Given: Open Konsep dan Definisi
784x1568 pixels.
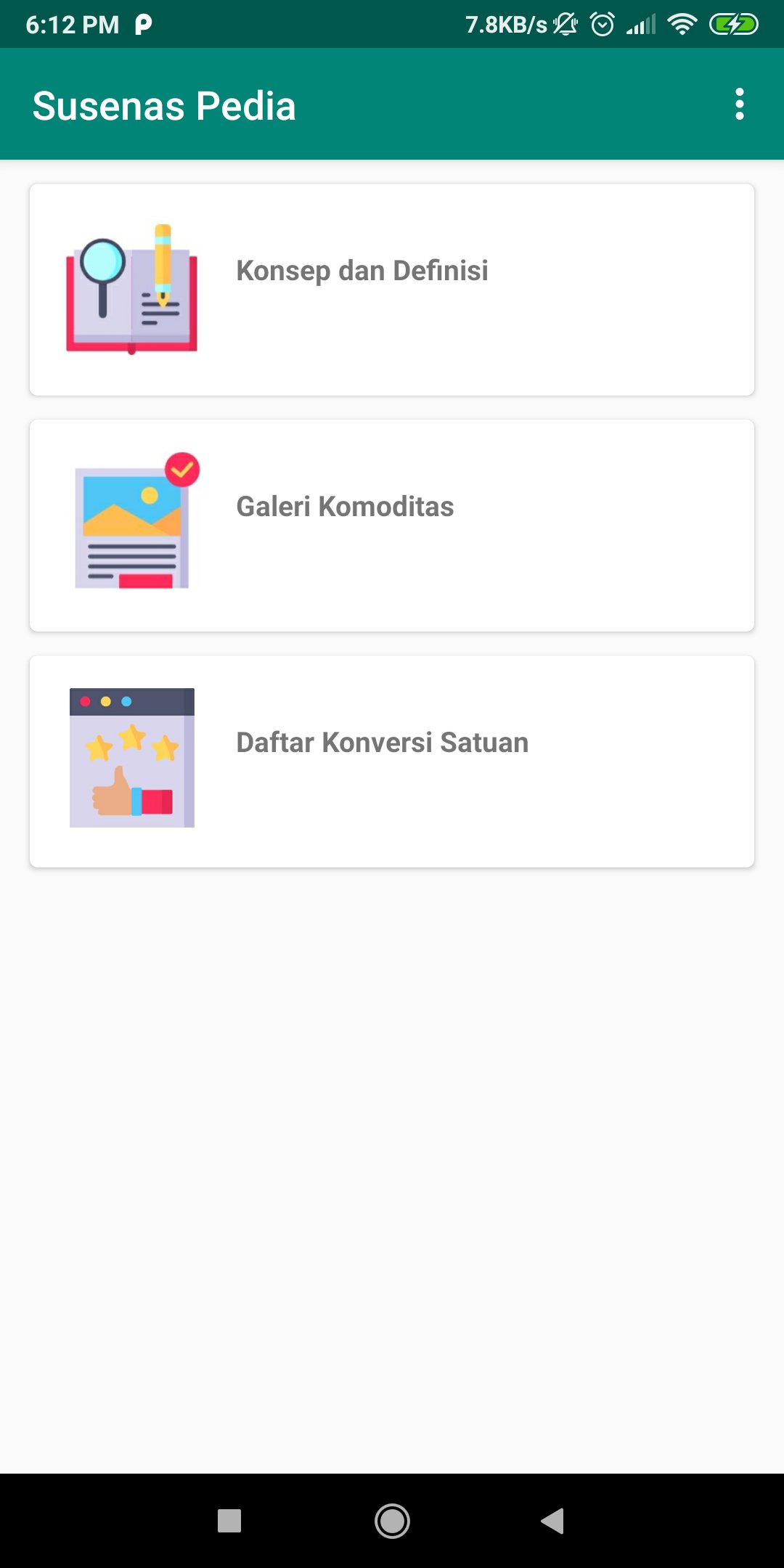Looking at the screenshot, I should click(392, 288).
